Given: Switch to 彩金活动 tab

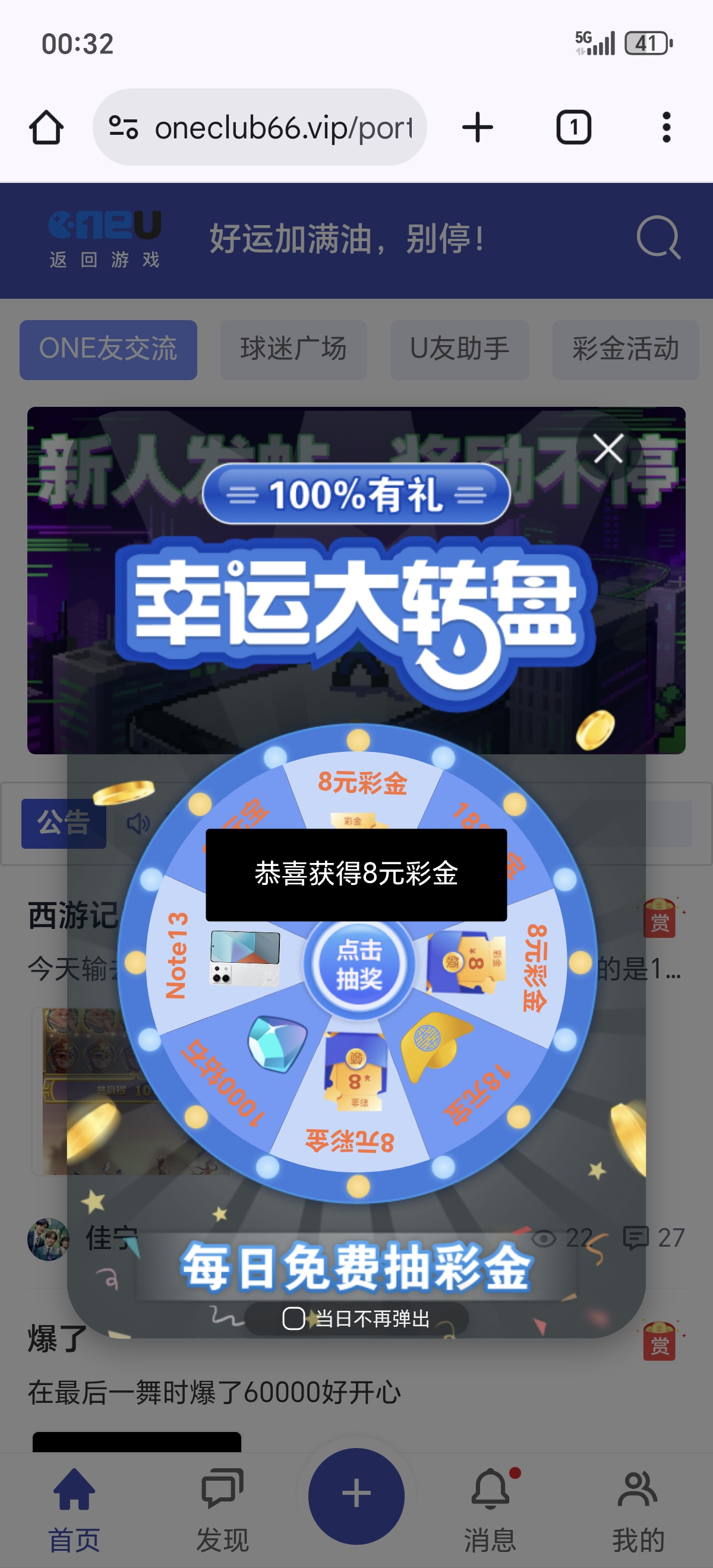Looking at the screenshot, I should click(x=624, y=349).
